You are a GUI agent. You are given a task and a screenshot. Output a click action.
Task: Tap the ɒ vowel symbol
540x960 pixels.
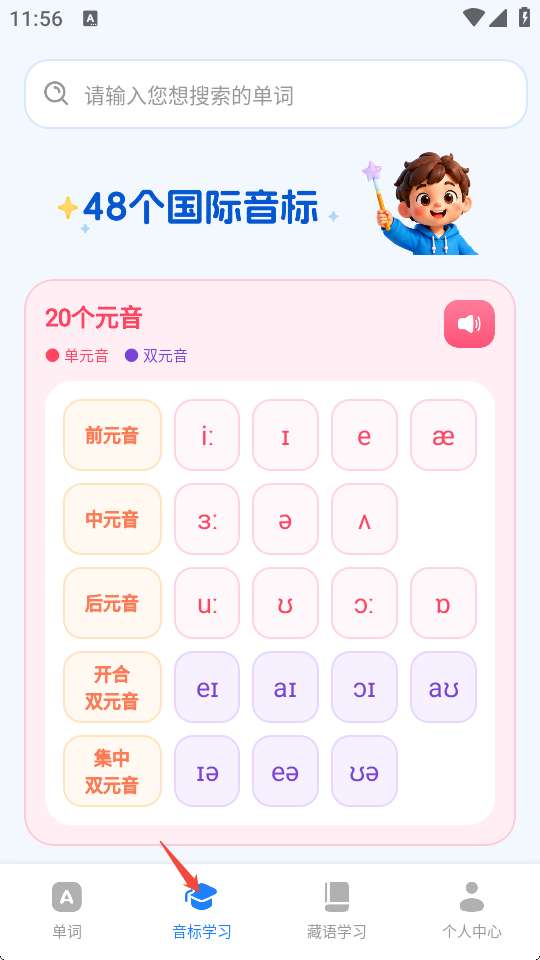pyautogui.click(x=443, y=603)
